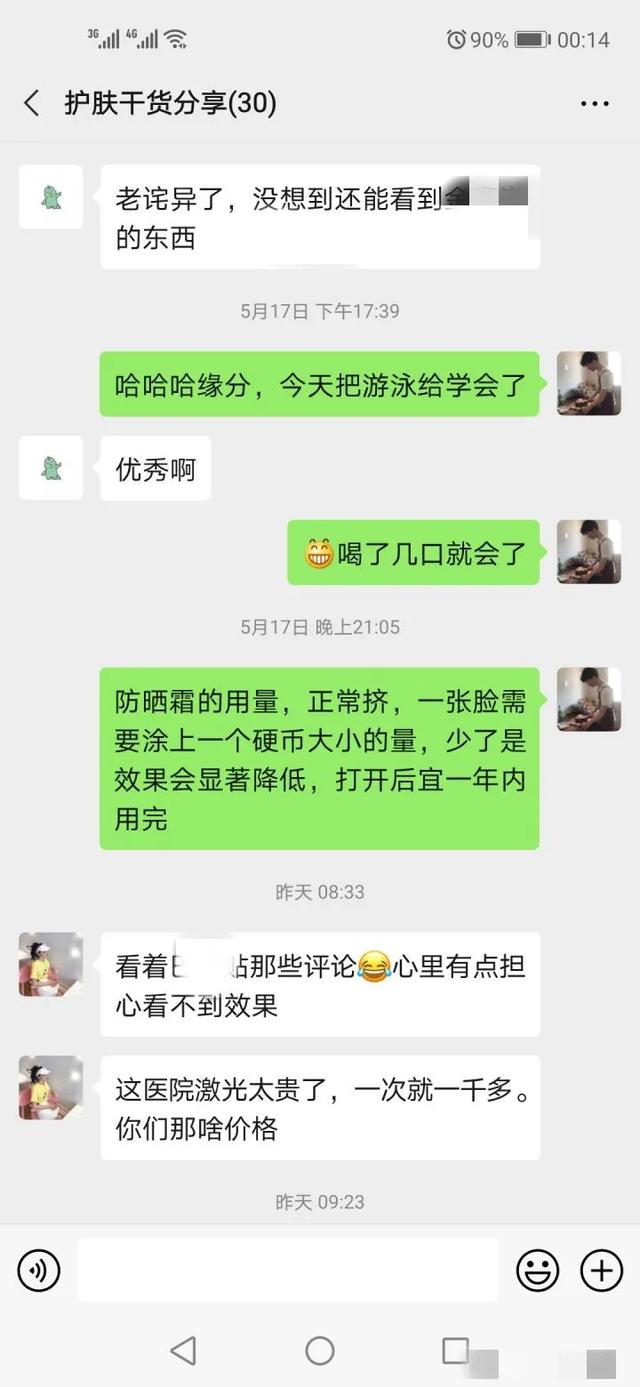Tap the system home button
Image resolution: width=640 pixels, height=1387 pixels.
click(320, 1351)
